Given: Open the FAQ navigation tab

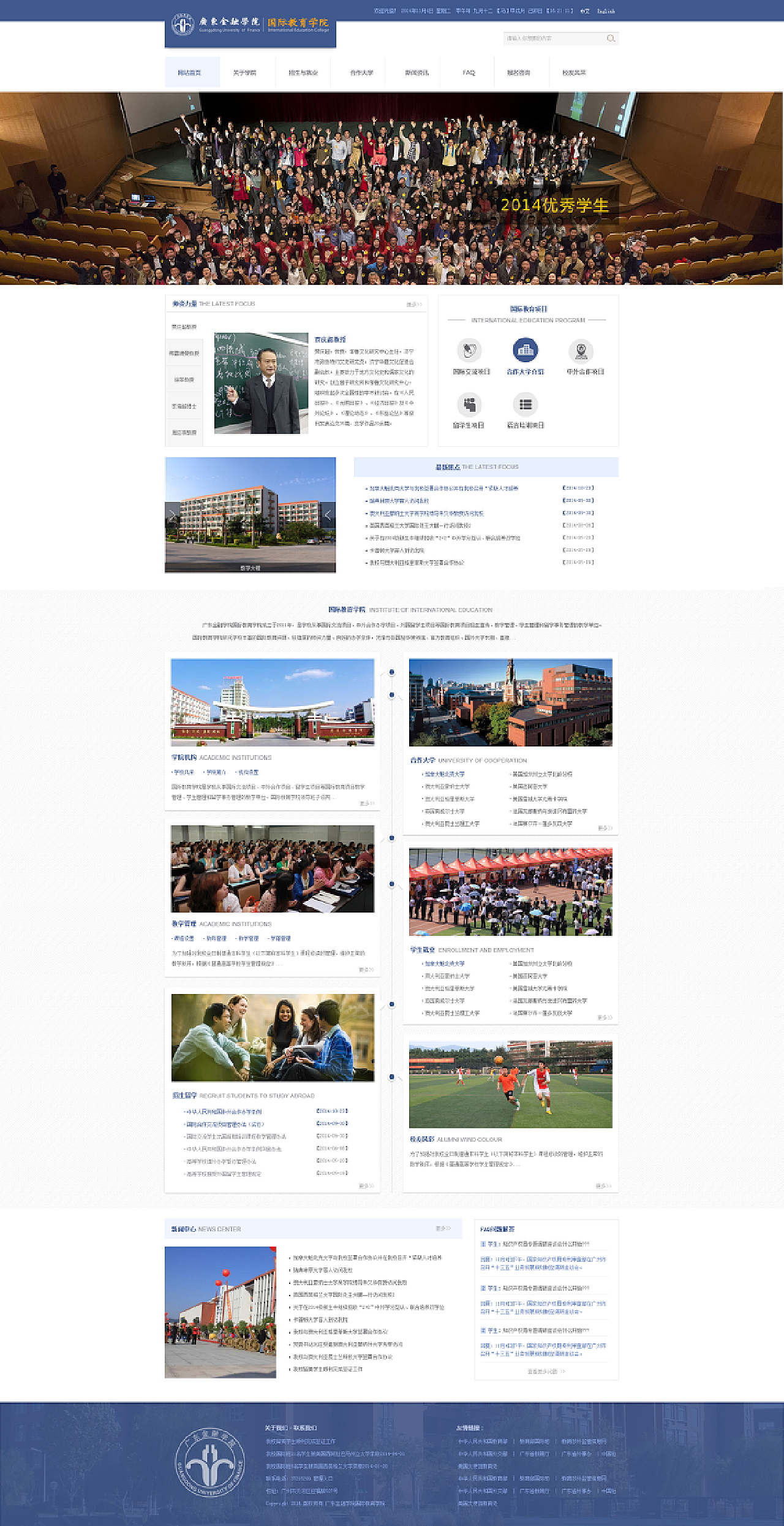Looking at the screenshot, I should click(x=469, y=72).
